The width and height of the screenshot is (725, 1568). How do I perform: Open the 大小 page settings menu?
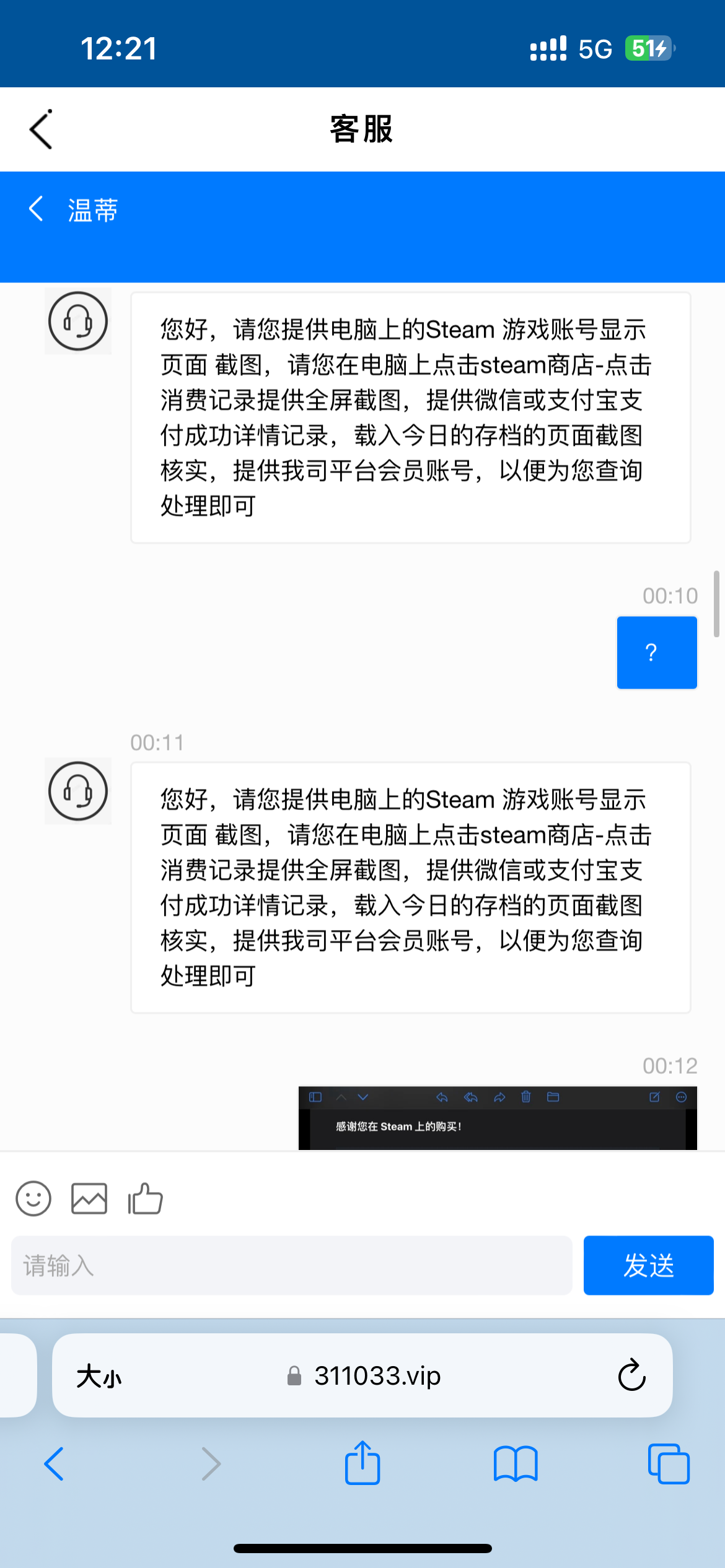pyautogui.click(x=99, y=1377)
